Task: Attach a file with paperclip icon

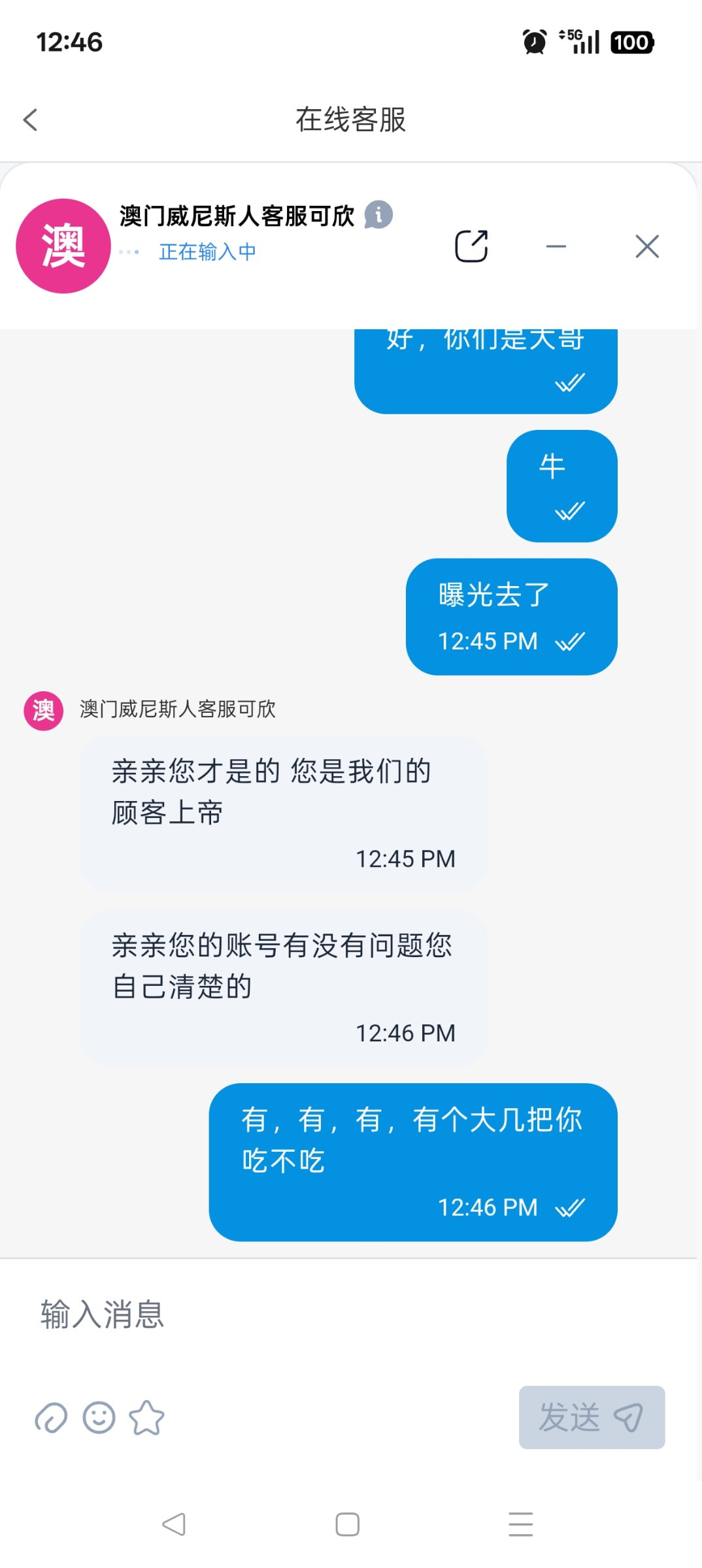Action: coord(51,1418)
